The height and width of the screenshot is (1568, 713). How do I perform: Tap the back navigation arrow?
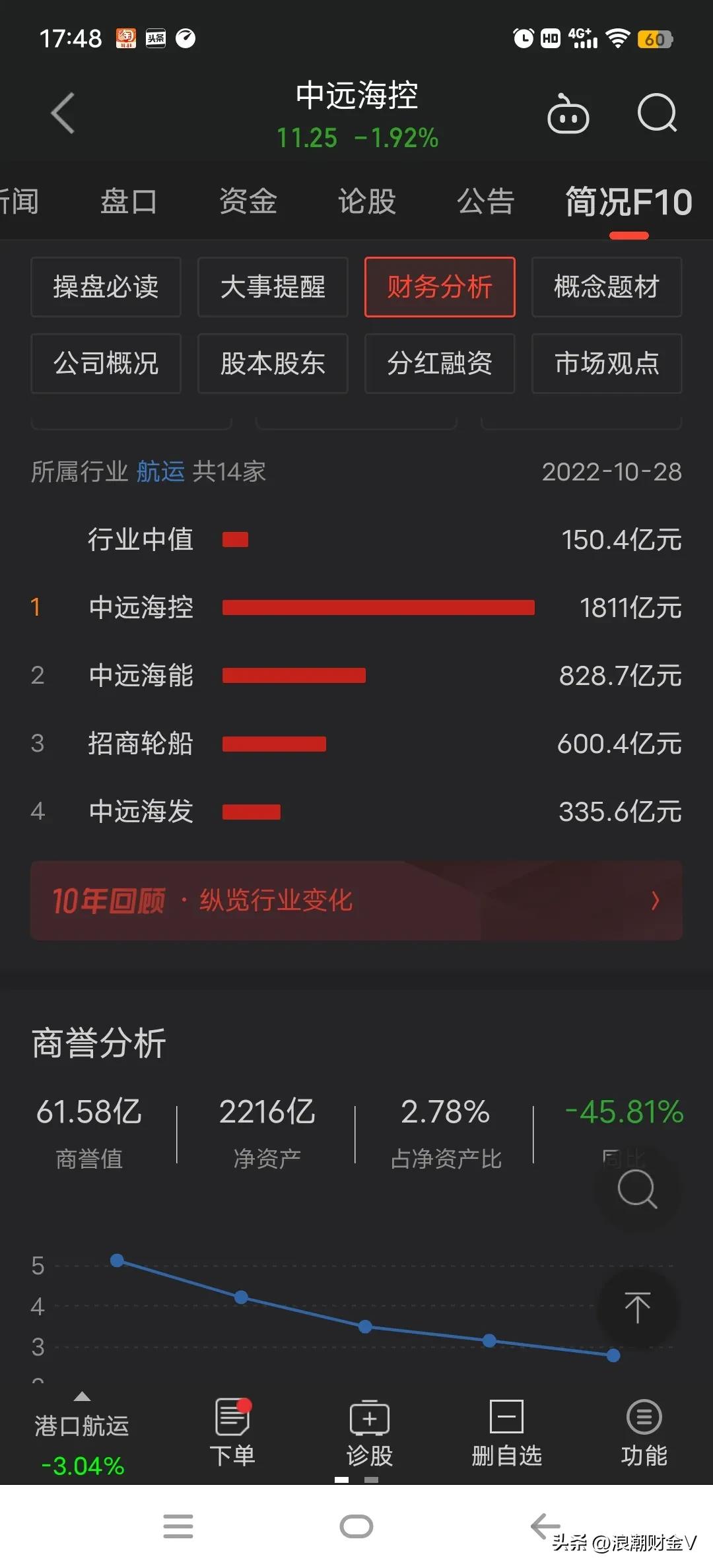click(x=63, y=114)
